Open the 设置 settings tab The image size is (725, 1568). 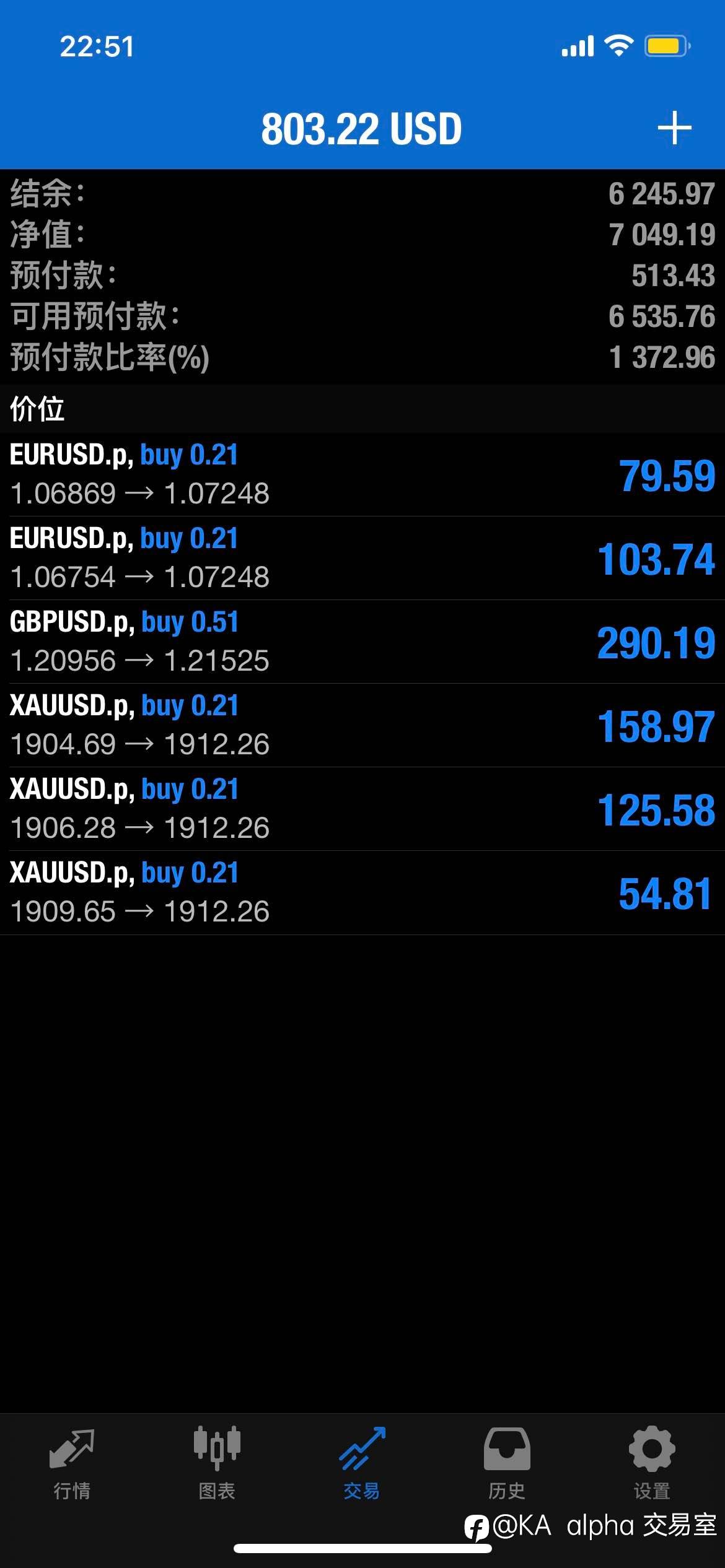[x=652, y=1464]
